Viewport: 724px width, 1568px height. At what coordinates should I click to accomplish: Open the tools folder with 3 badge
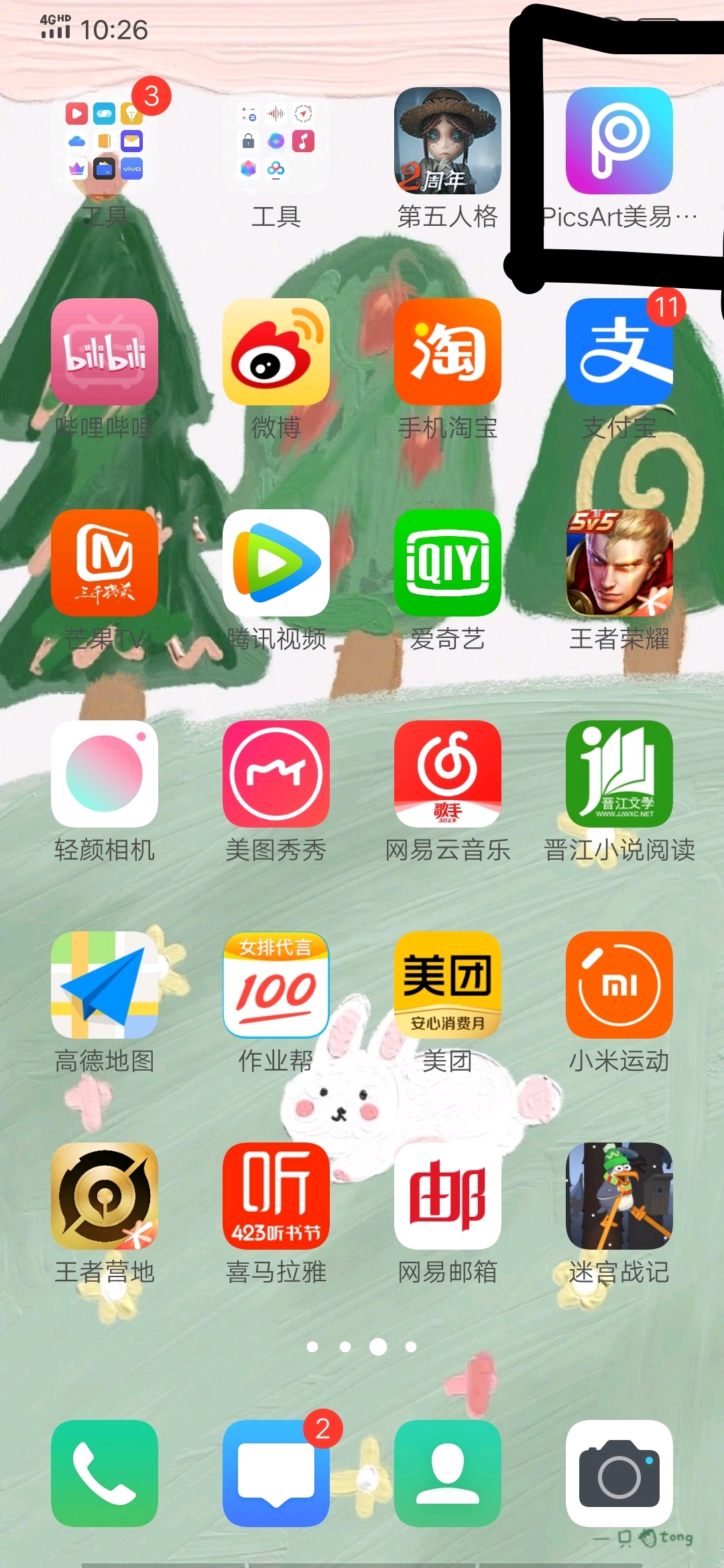[105, 141]
